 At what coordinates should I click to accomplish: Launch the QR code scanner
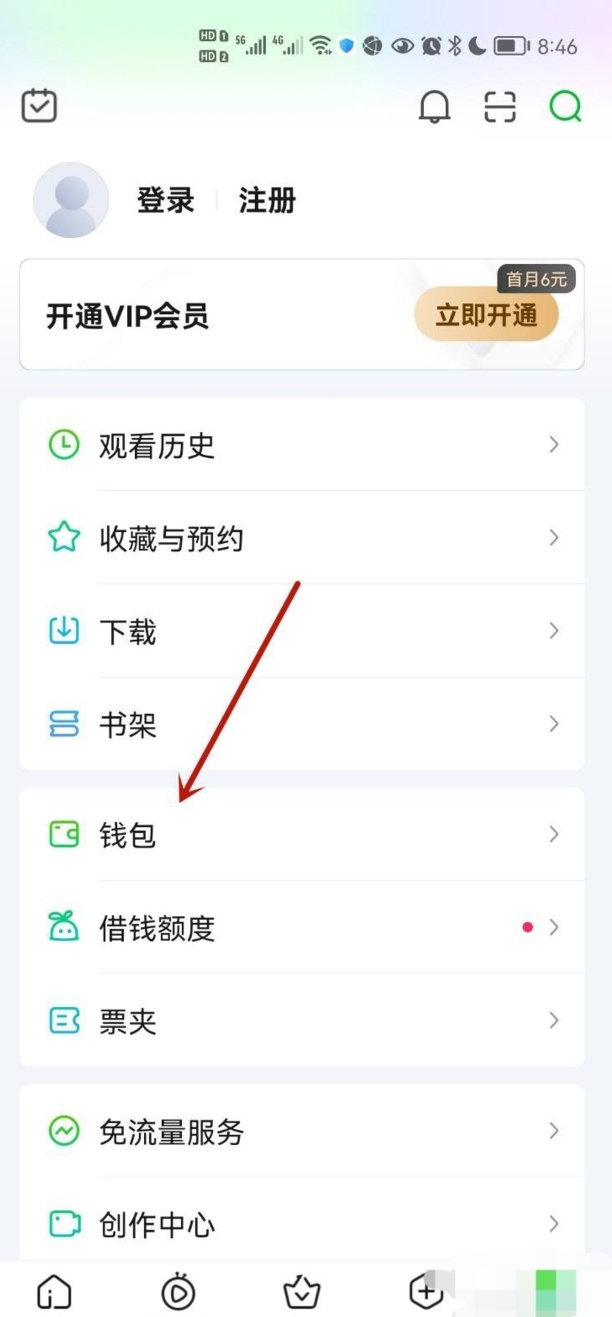tap(500, 106)
